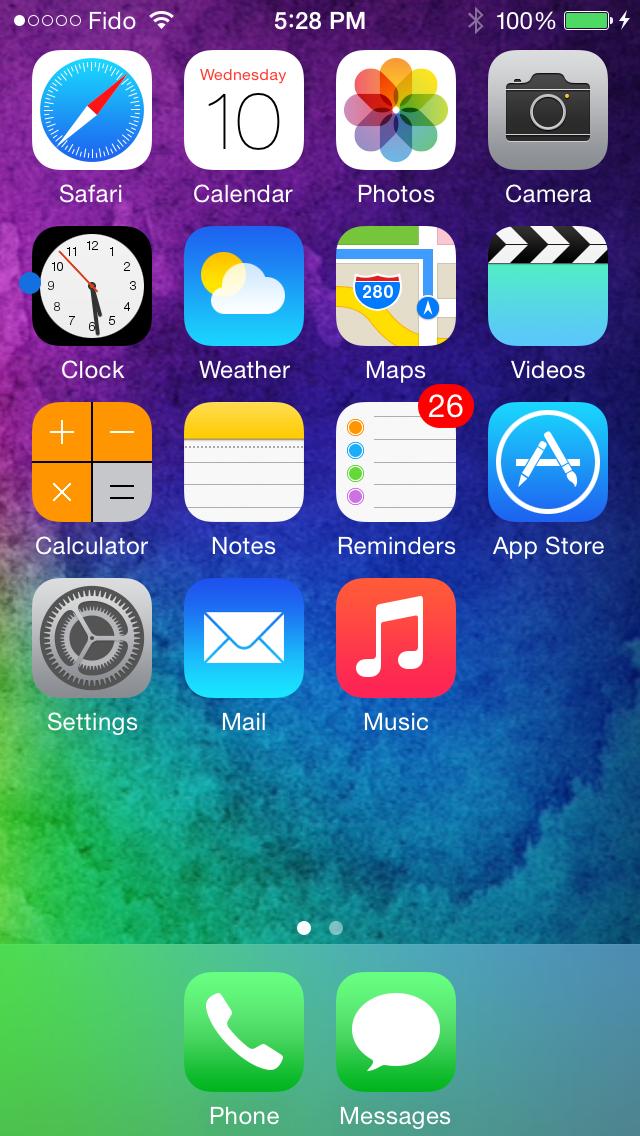Open the Photos app
640x1136 pixels.
[x=396, y=110]
